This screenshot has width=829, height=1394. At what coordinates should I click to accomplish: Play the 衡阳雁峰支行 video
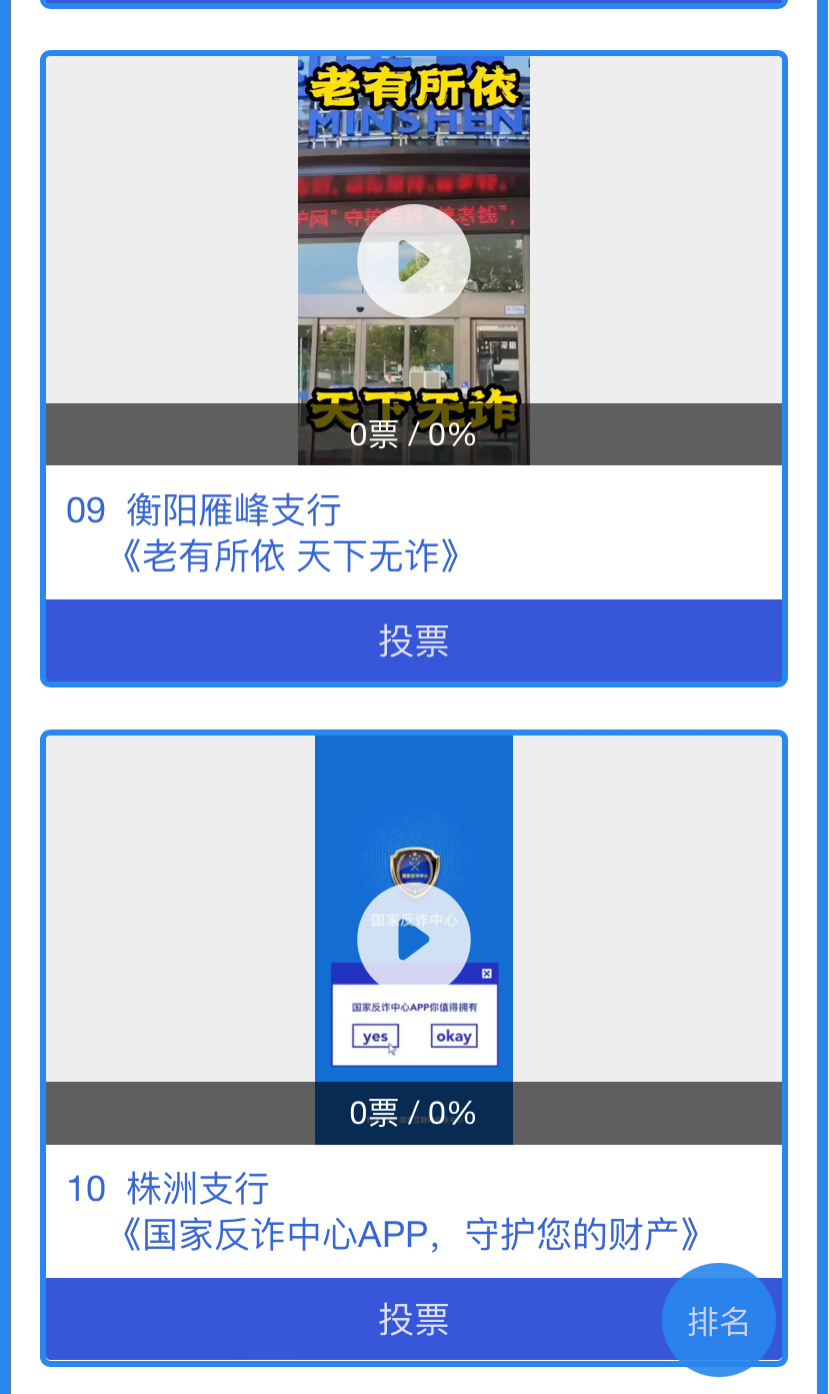pyautogui.click(x=414, y=259)
